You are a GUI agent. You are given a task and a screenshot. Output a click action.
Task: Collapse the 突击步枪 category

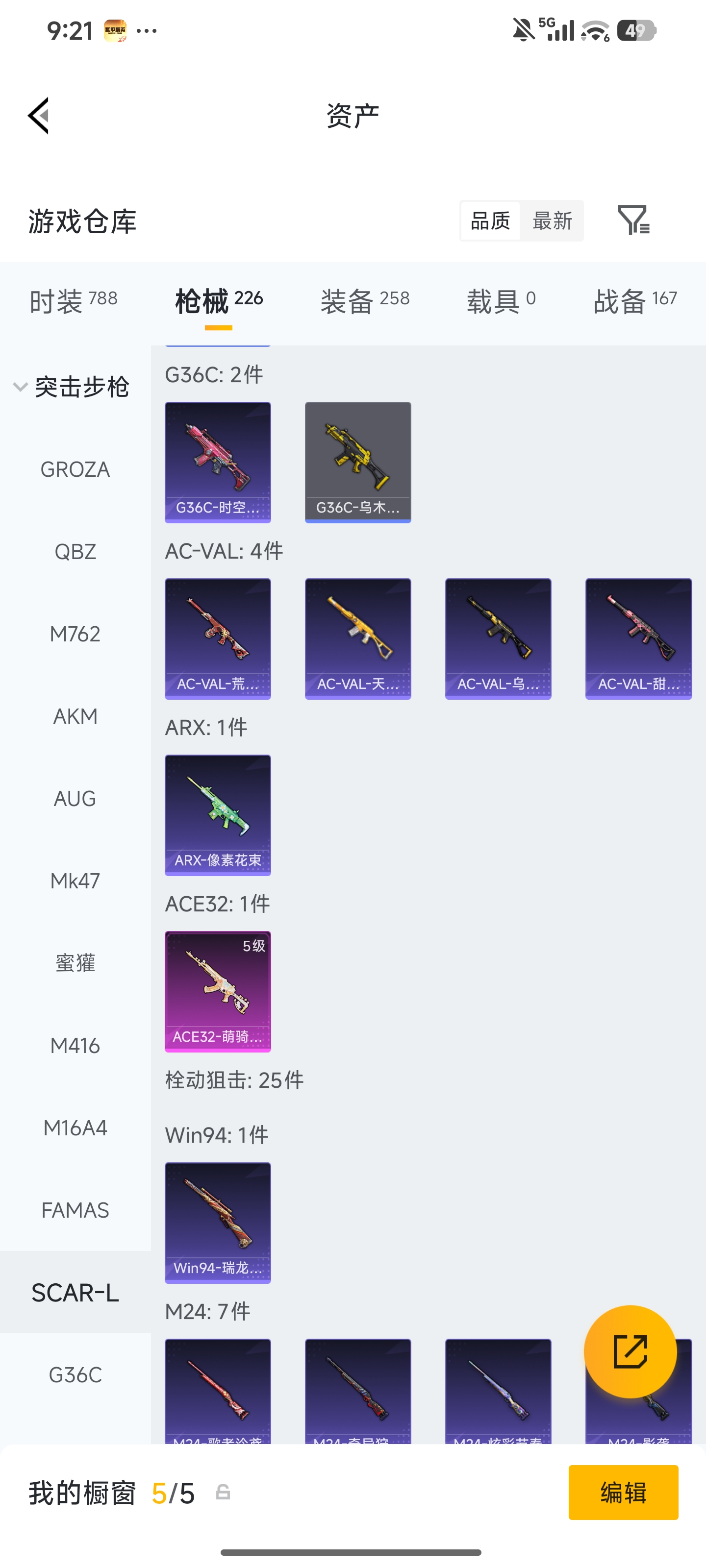tap(72, 387)
